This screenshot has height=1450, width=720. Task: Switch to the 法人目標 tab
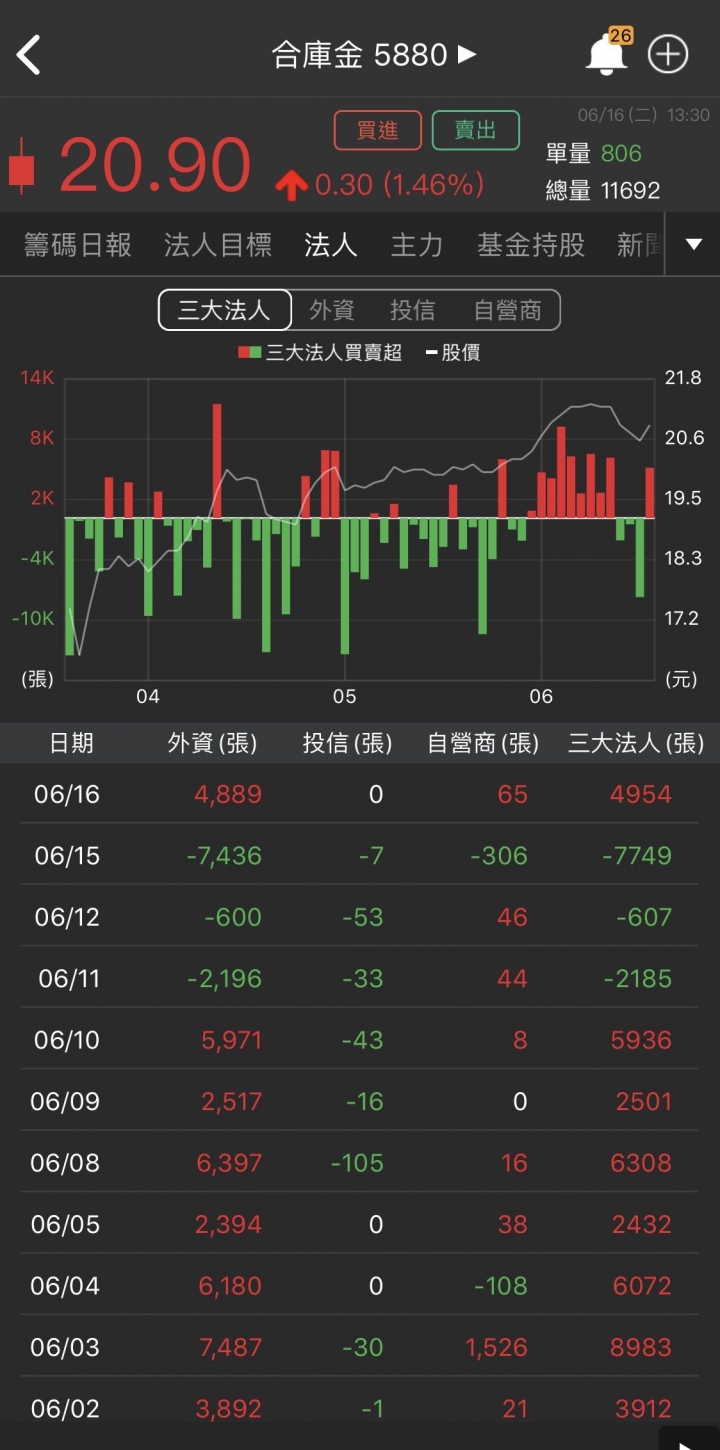click(218, 245)
